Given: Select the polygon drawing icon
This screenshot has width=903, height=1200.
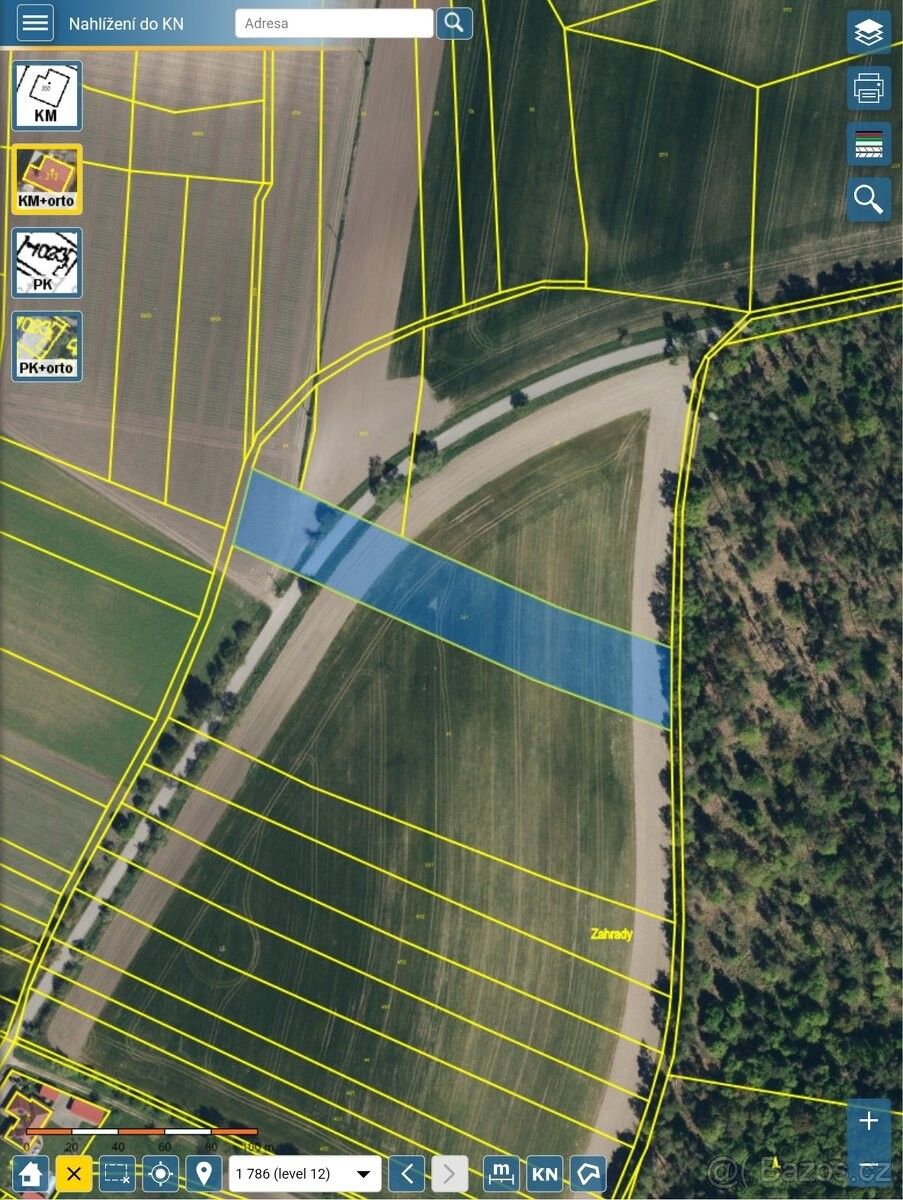Looking at the screenshot, I should click(x=589, y=1173).
